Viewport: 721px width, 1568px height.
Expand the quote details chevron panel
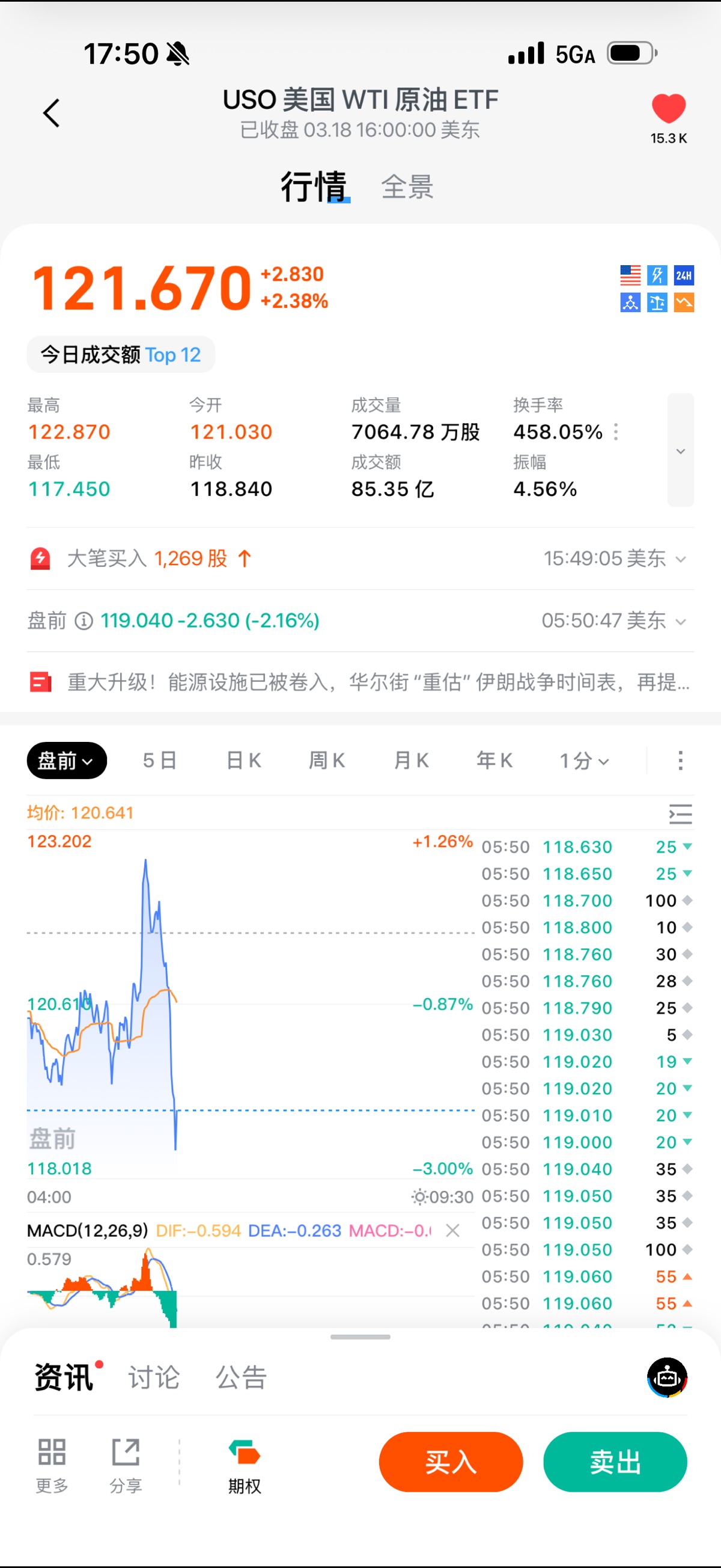coord(680,450)
